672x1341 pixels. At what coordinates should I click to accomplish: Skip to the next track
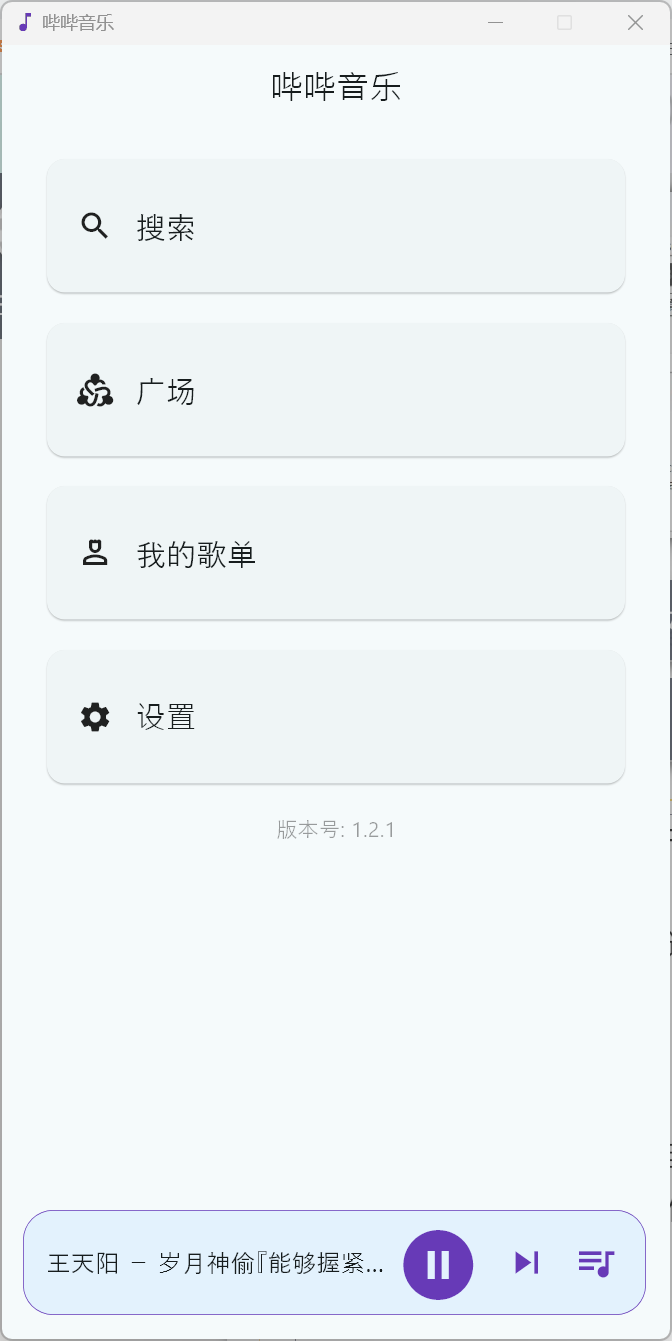(526, 1263)
